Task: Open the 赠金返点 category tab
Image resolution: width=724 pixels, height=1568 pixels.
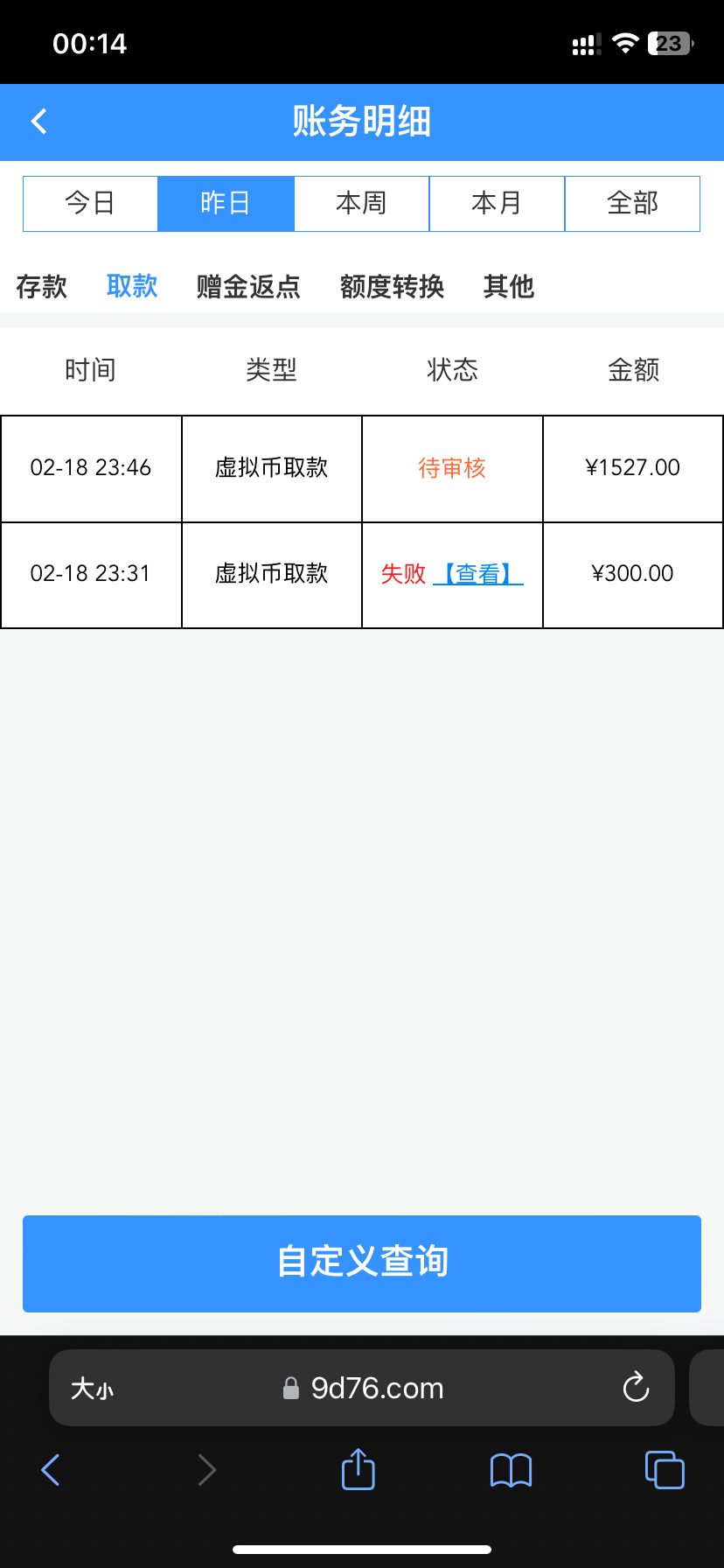Action: pyautogui.click(x=247, y=287)
